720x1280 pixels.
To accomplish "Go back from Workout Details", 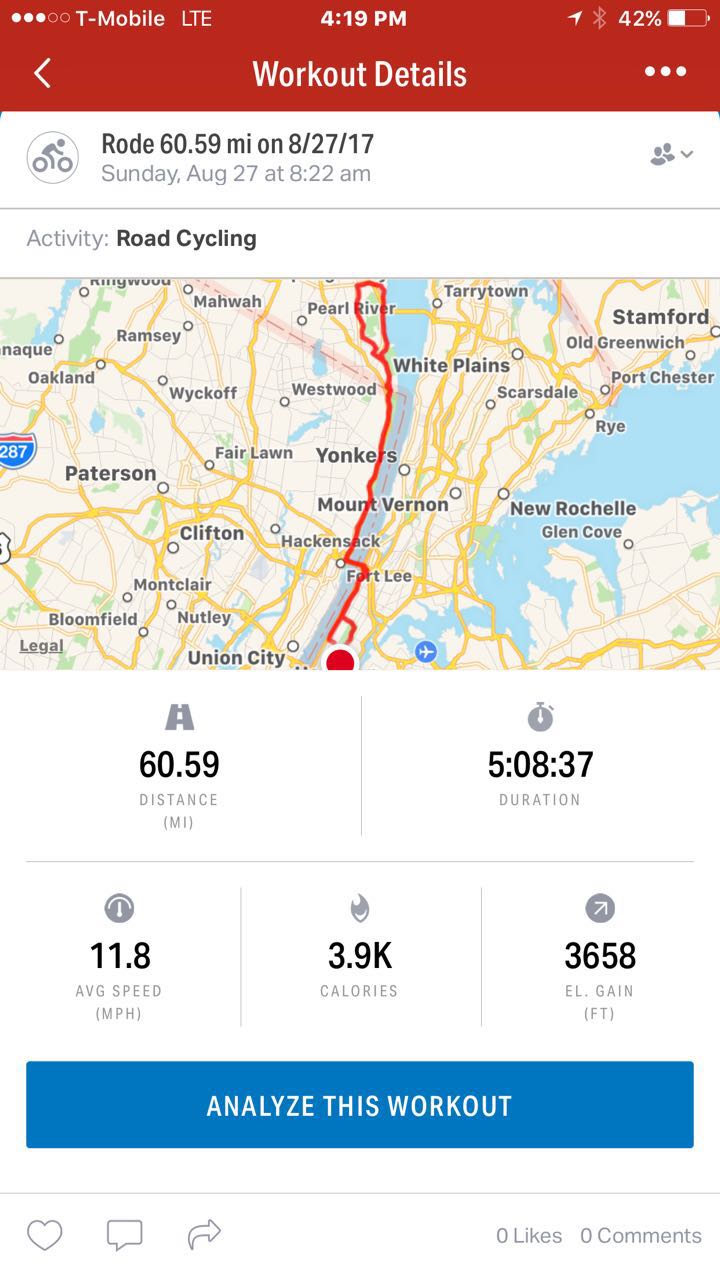I will tap(42, 73).
